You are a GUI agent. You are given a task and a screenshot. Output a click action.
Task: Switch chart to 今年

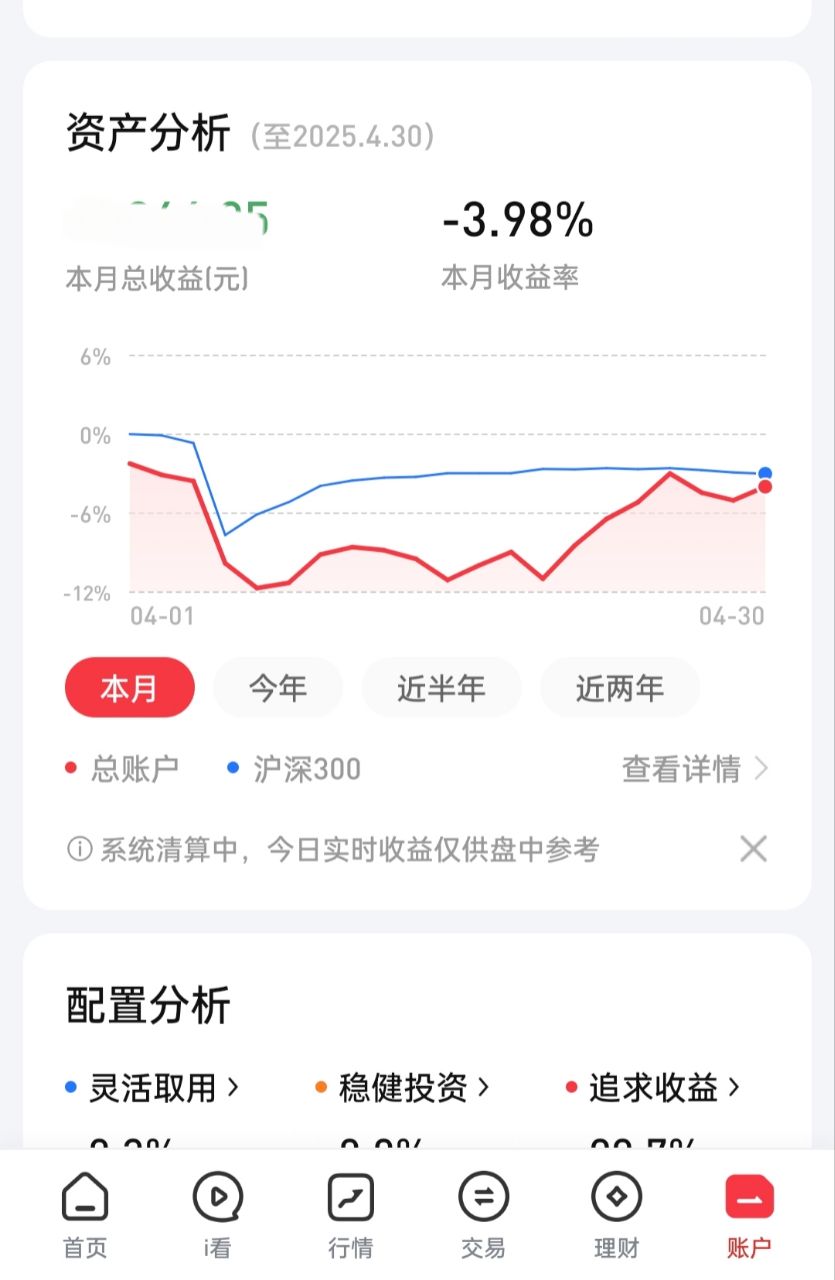click(278, 688)
